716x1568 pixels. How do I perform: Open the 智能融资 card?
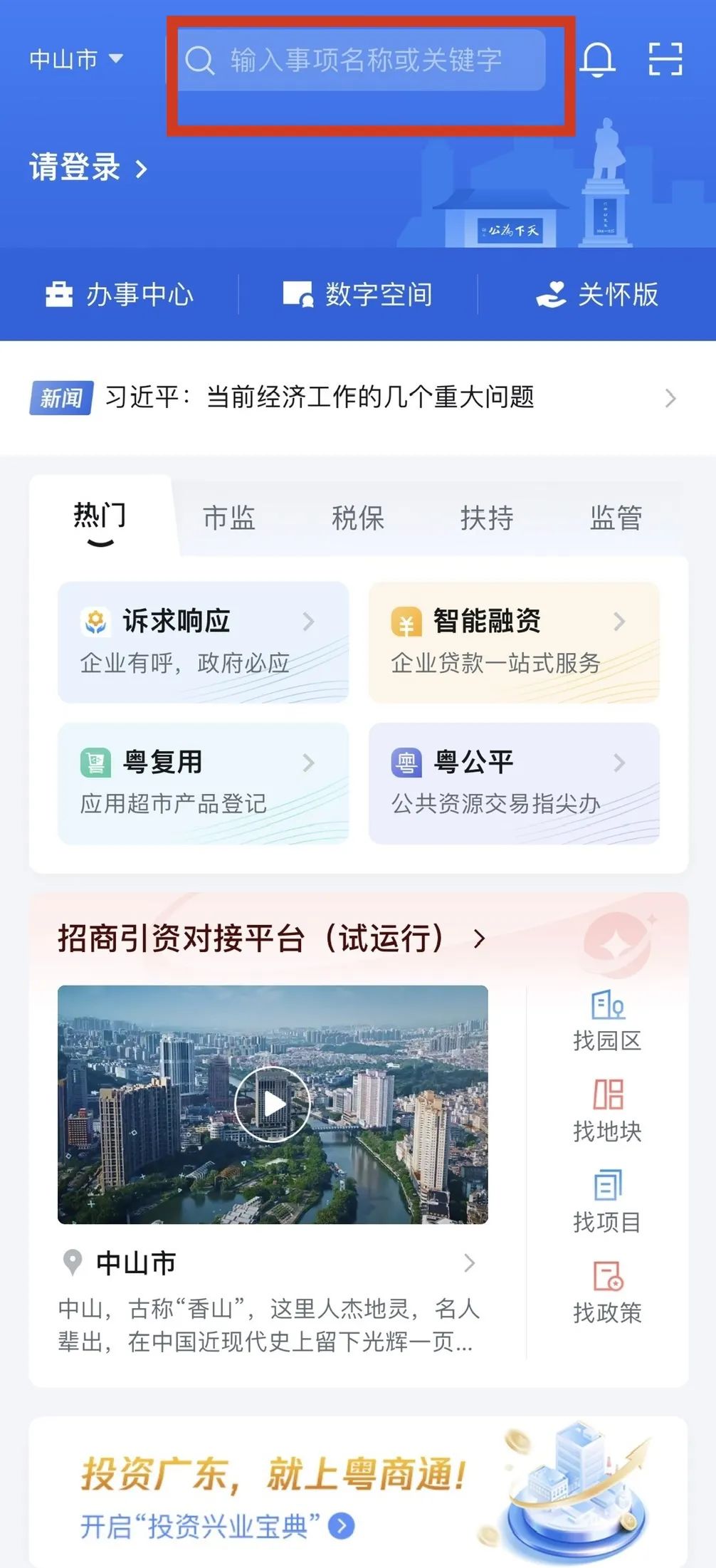(514, 642)
